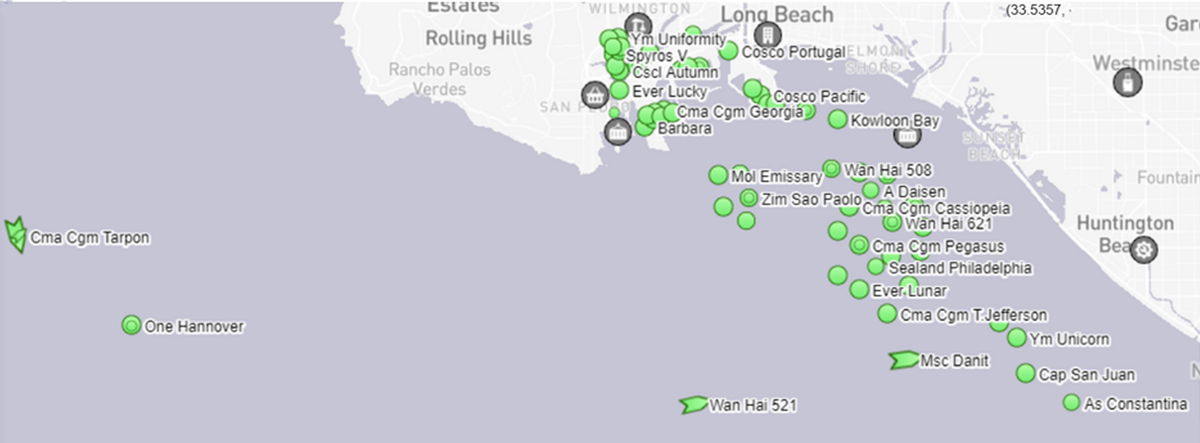Open the One Hannover vessel marker
1200x443 pixels.
pos(131,325)
